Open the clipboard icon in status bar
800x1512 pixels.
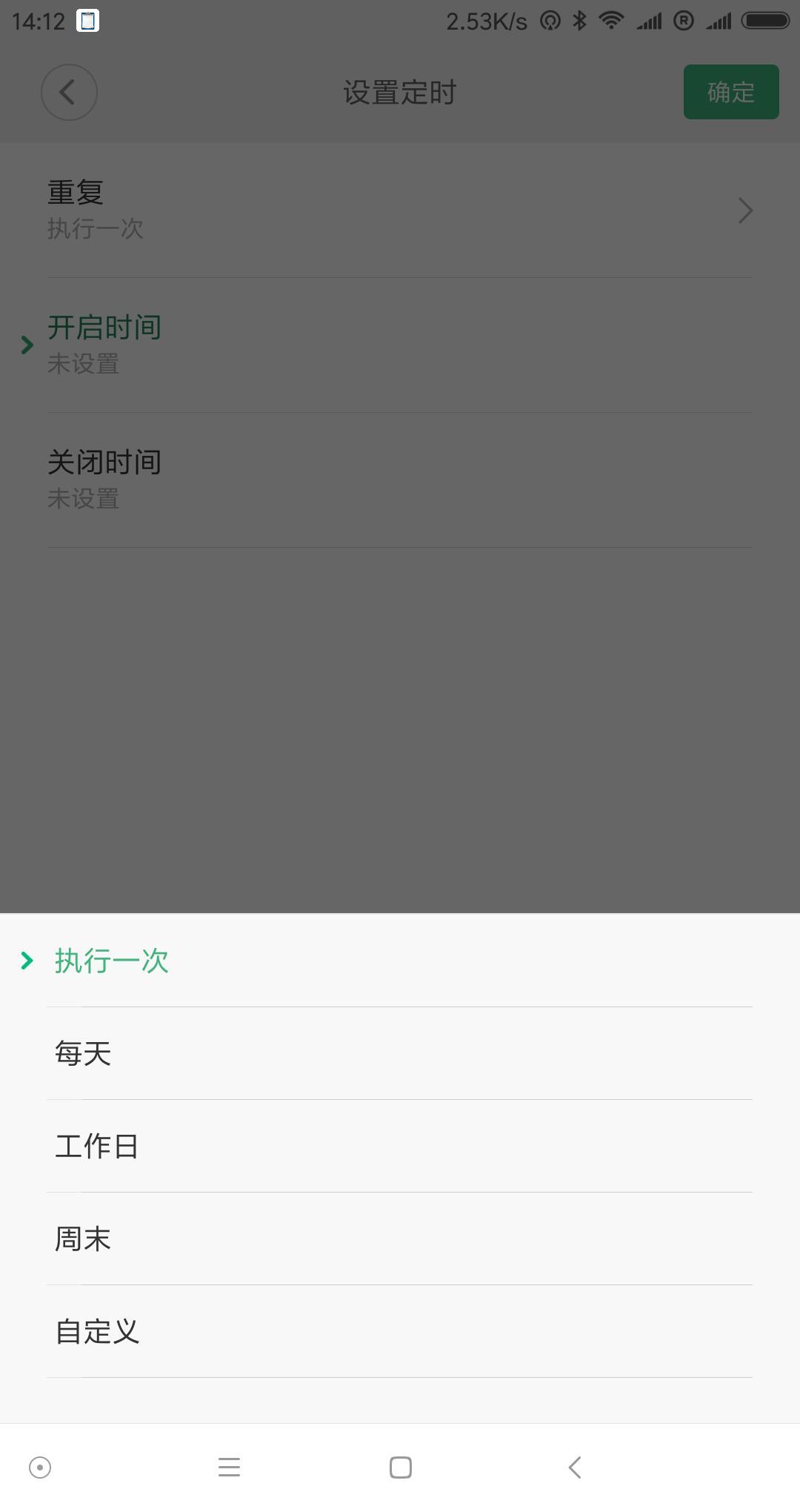[x=89, y=21]
